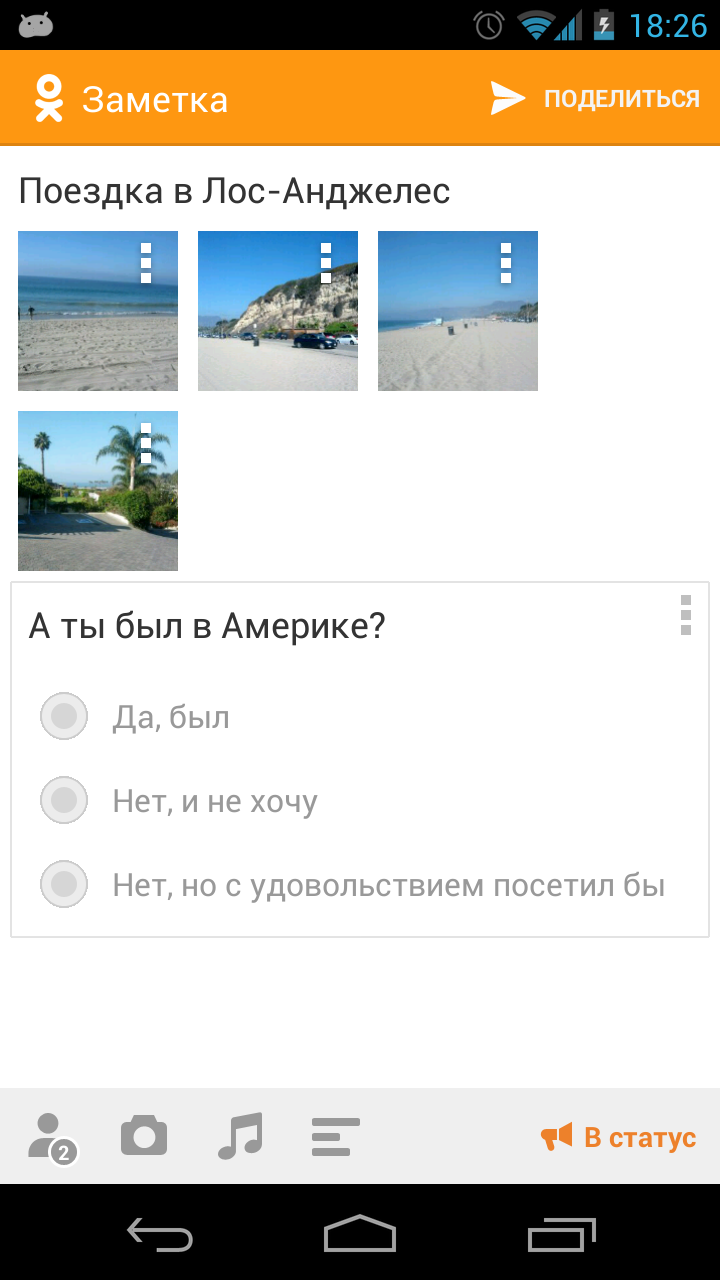This screenshot has height=1280, width=720.
Task: Return to the Android home screen
Action: [x=360, y=1236]
